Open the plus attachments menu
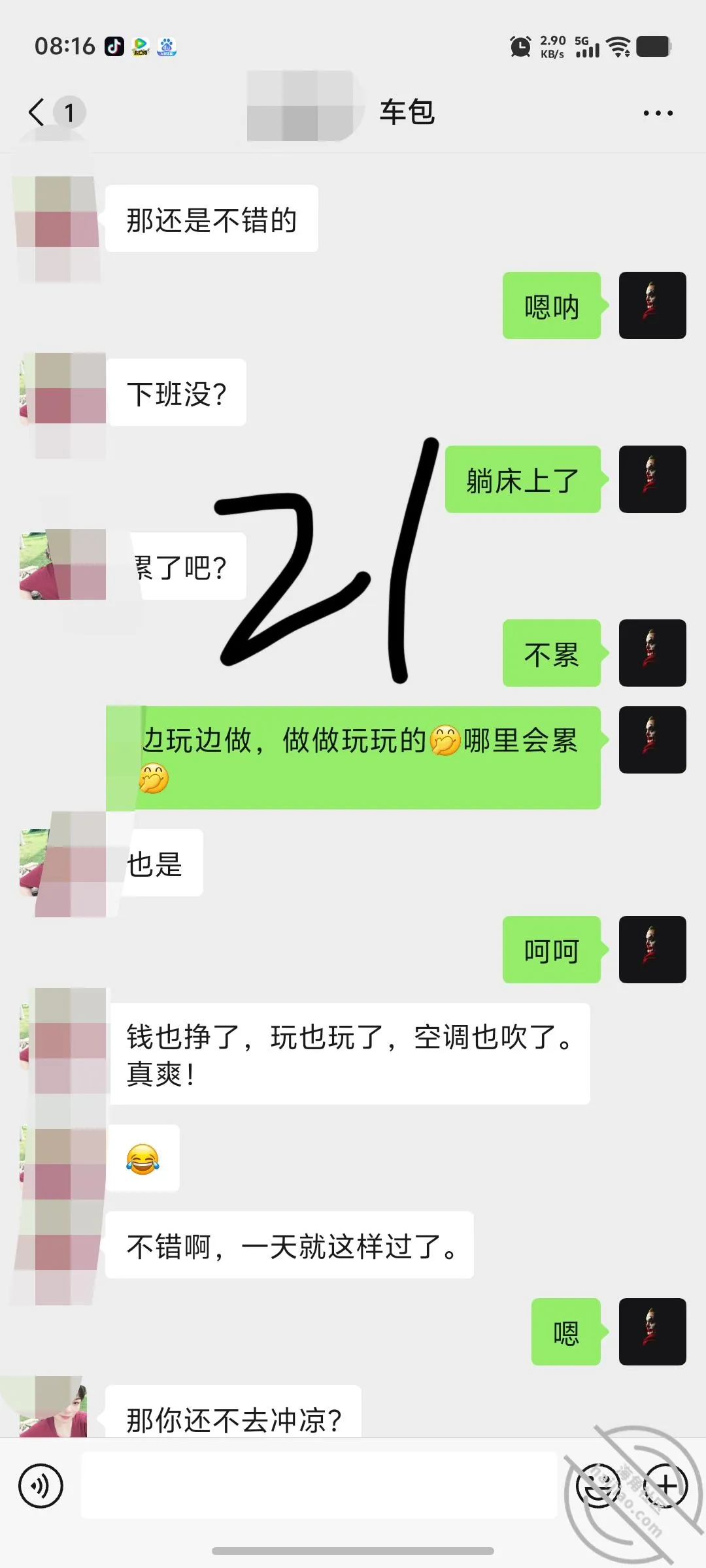The width and height of the screenshot is (706, 1568). pyautogui.click(x=665, y=1486)
